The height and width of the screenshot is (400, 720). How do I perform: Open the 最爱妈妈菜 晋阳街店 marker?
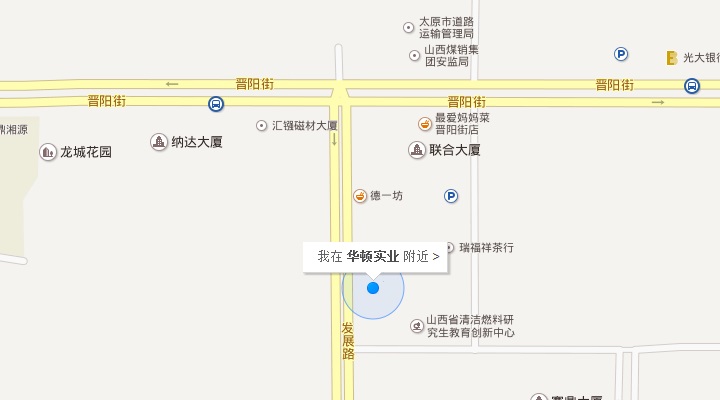pyautogui.click(x=425, y=123)
